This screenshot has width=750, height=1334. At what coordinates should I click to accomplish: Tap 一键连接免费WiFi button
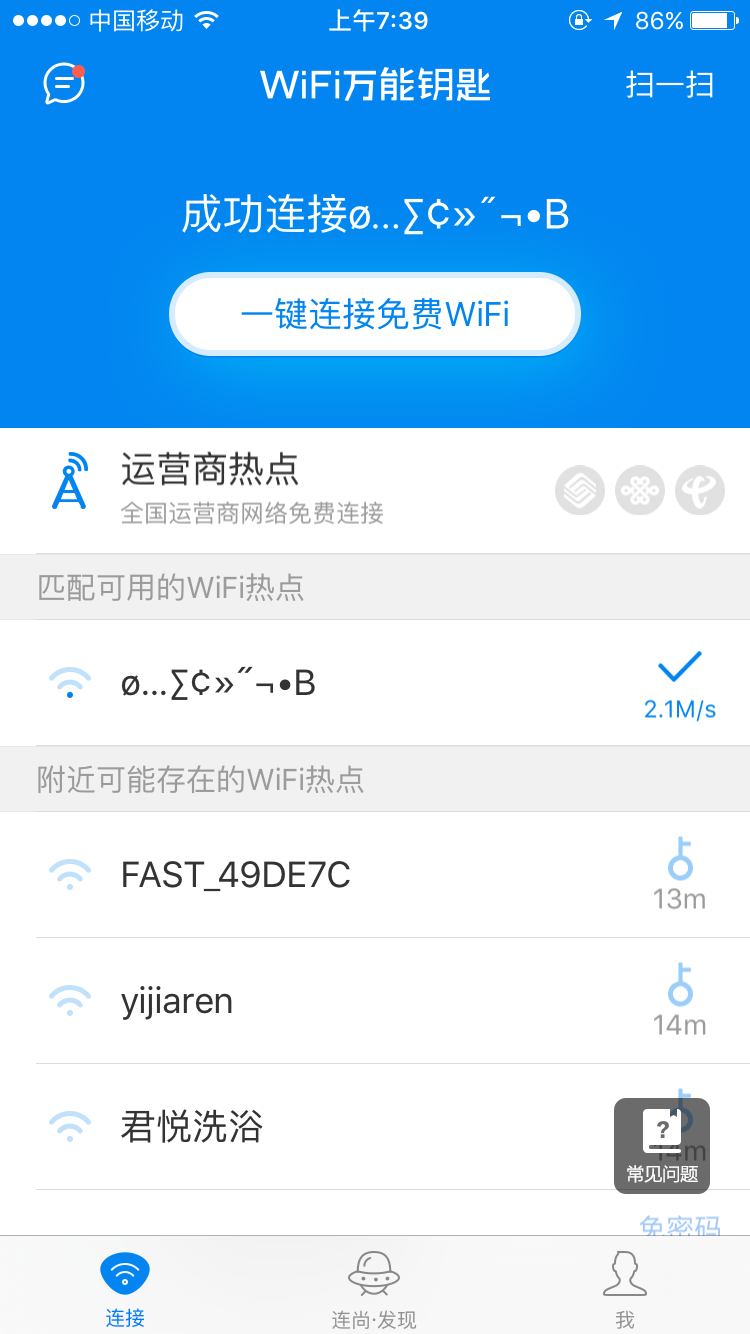375,314
